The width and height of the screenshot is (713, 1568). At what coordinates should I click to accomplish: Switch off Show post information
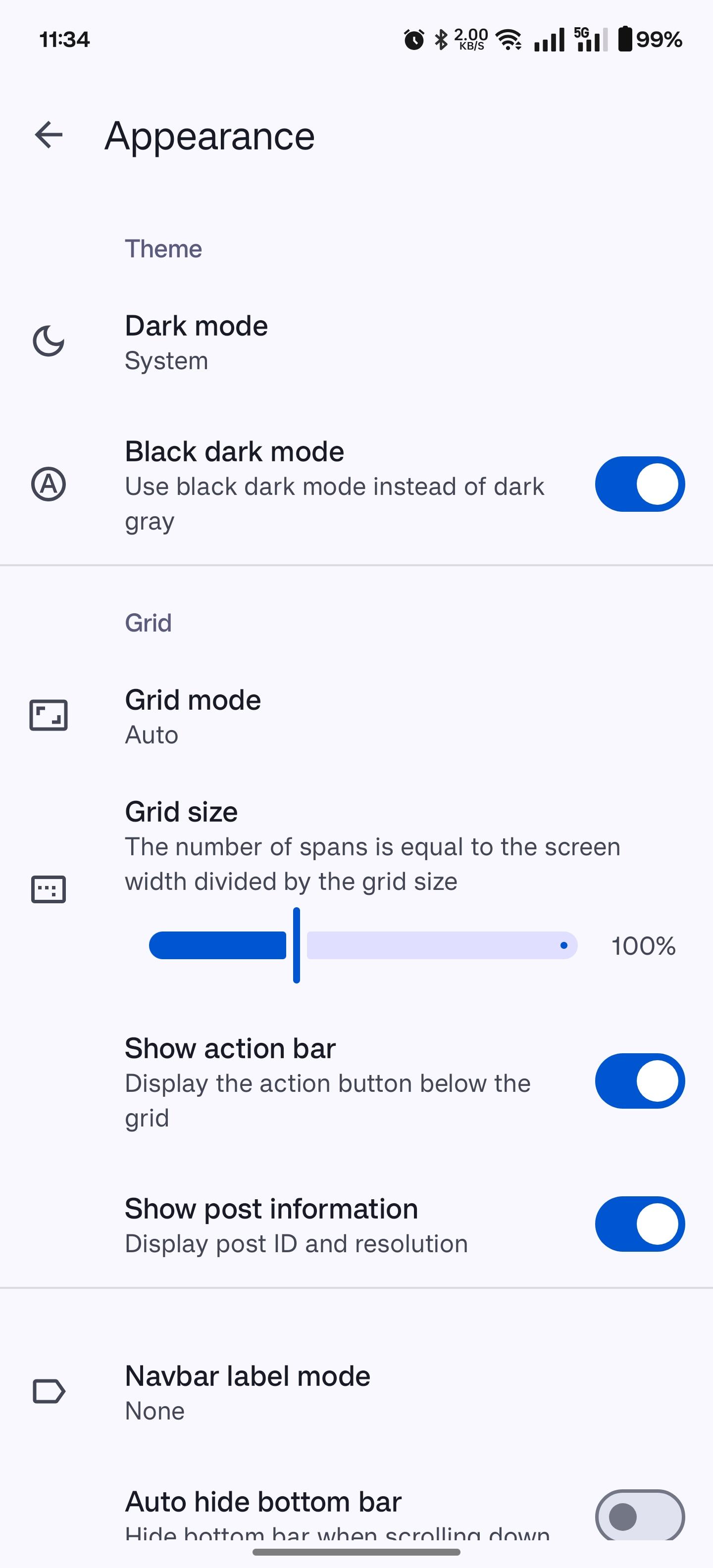point(639,1225)
